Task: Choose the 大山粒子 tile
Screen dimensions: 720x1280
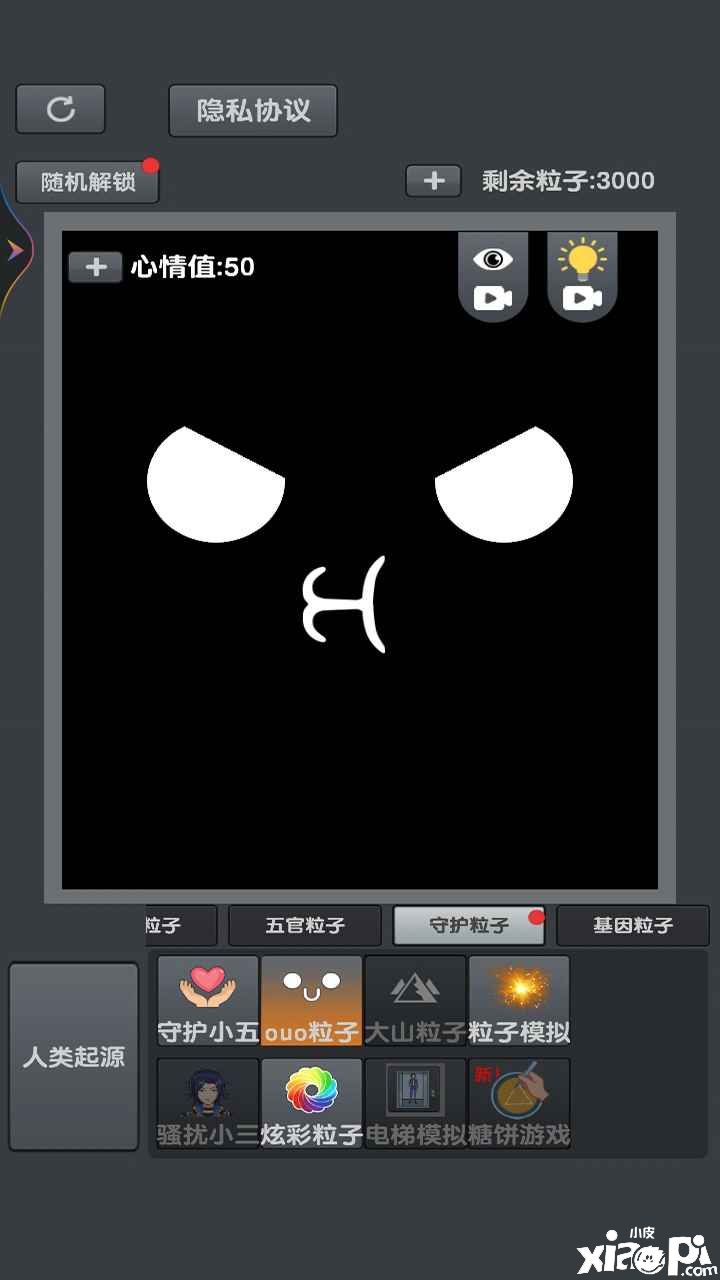Action: pyautogui.click(x=415, y=1001)
